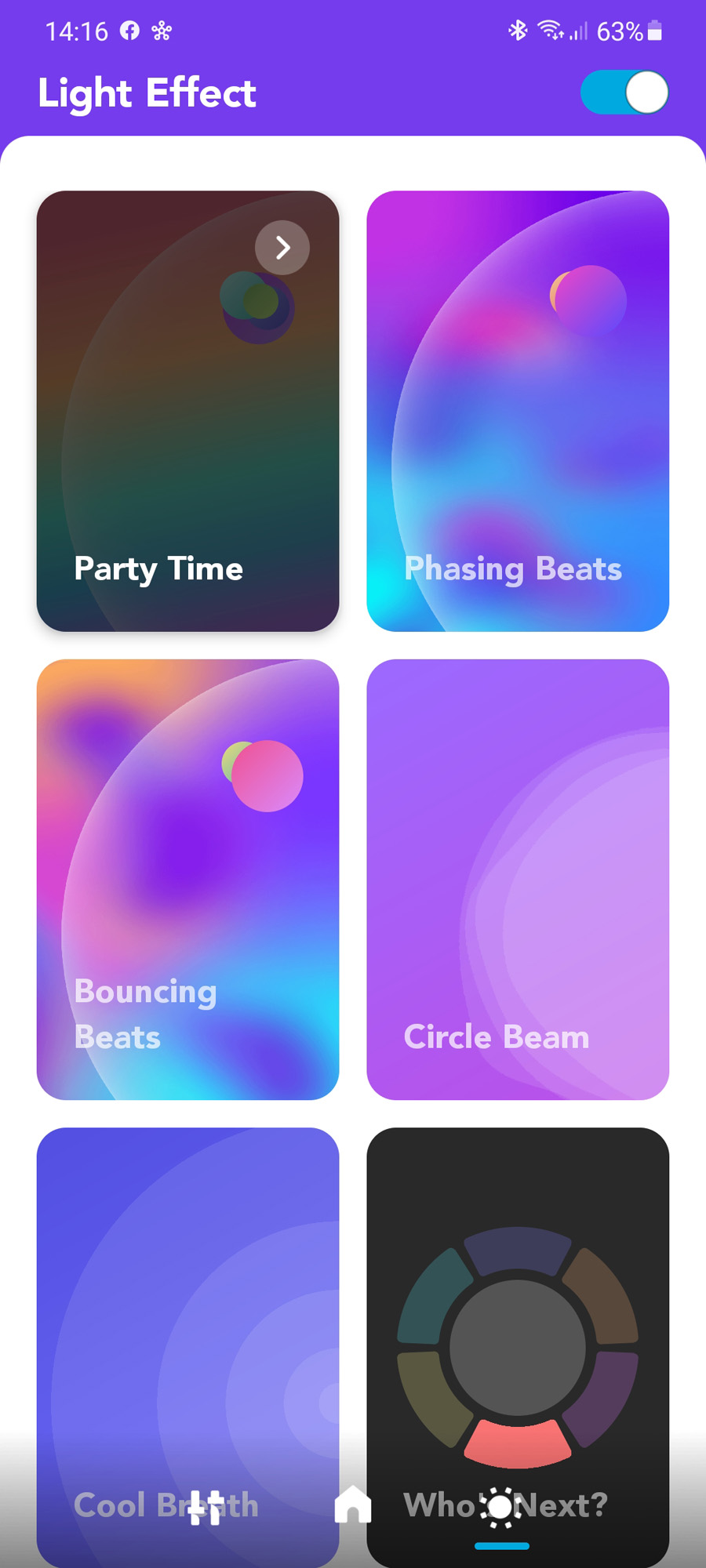Open the Party Time arrow button
Viewport: 706px width, 1568px height.
pyautogui.click(x=282, y=248)
